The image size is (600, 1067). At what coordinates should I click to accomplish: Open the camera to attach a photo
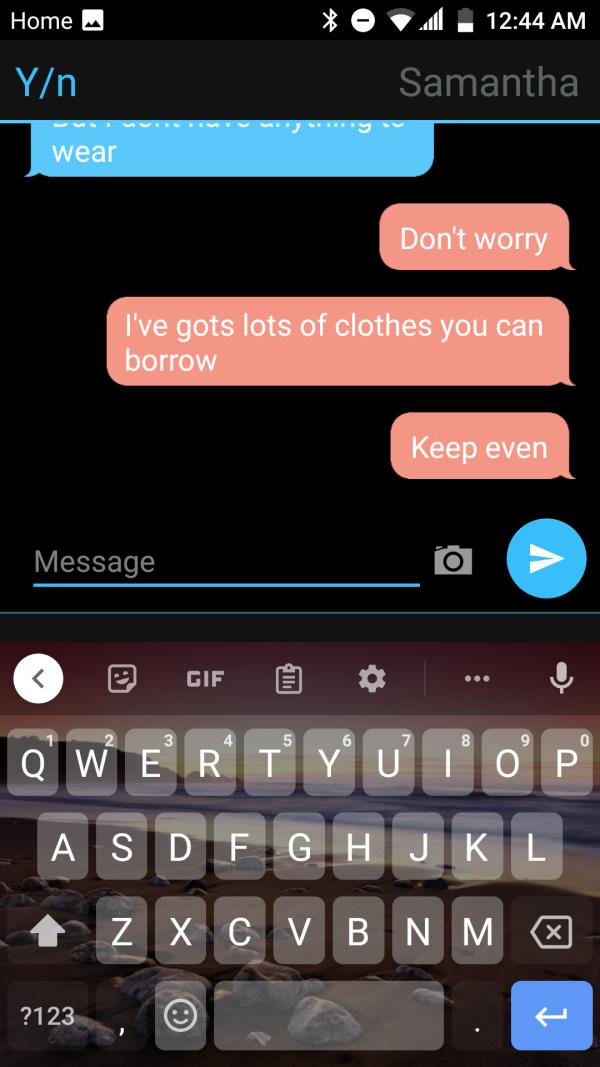[453, 560]
